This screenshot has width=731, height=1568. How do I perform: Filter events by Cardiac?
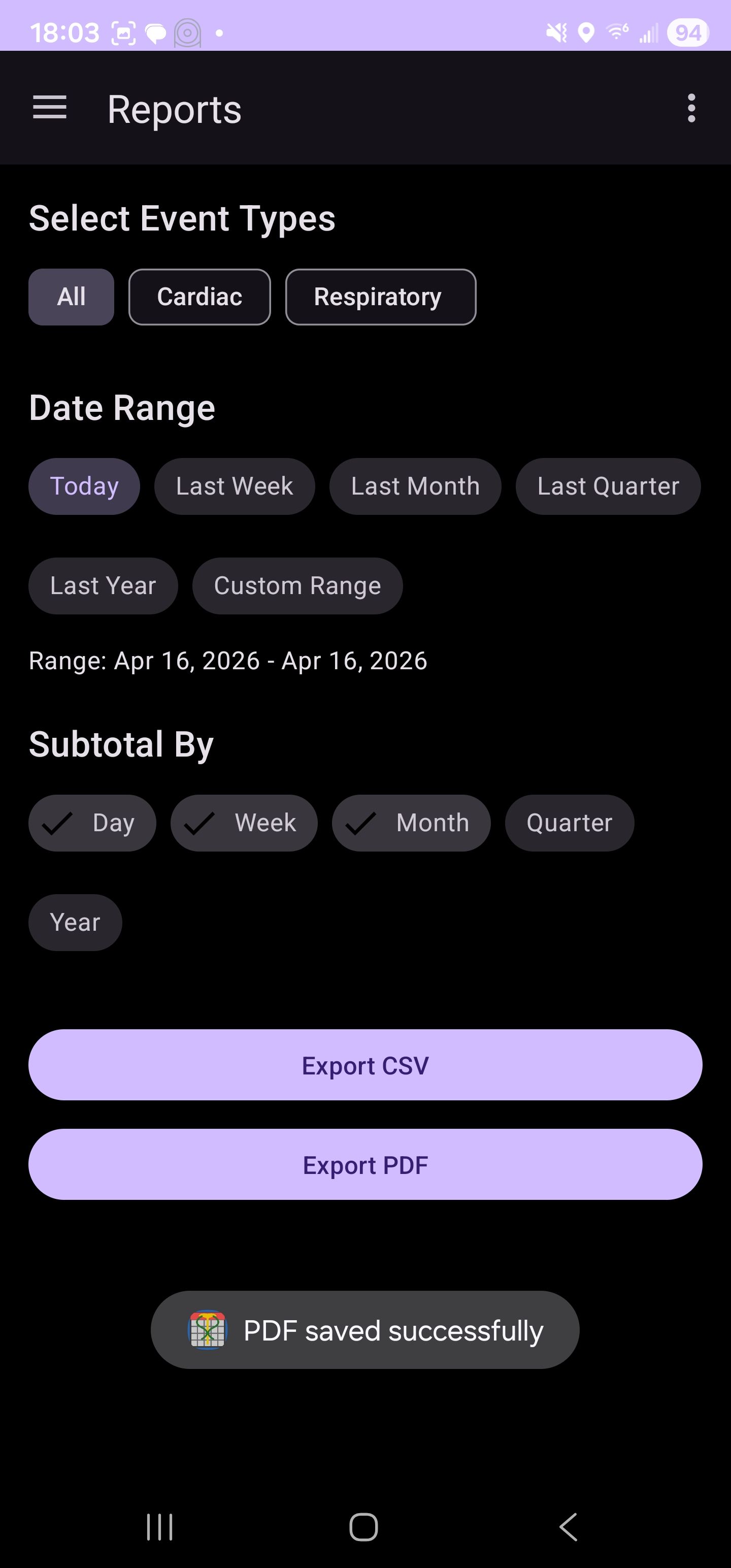point(199,297)
